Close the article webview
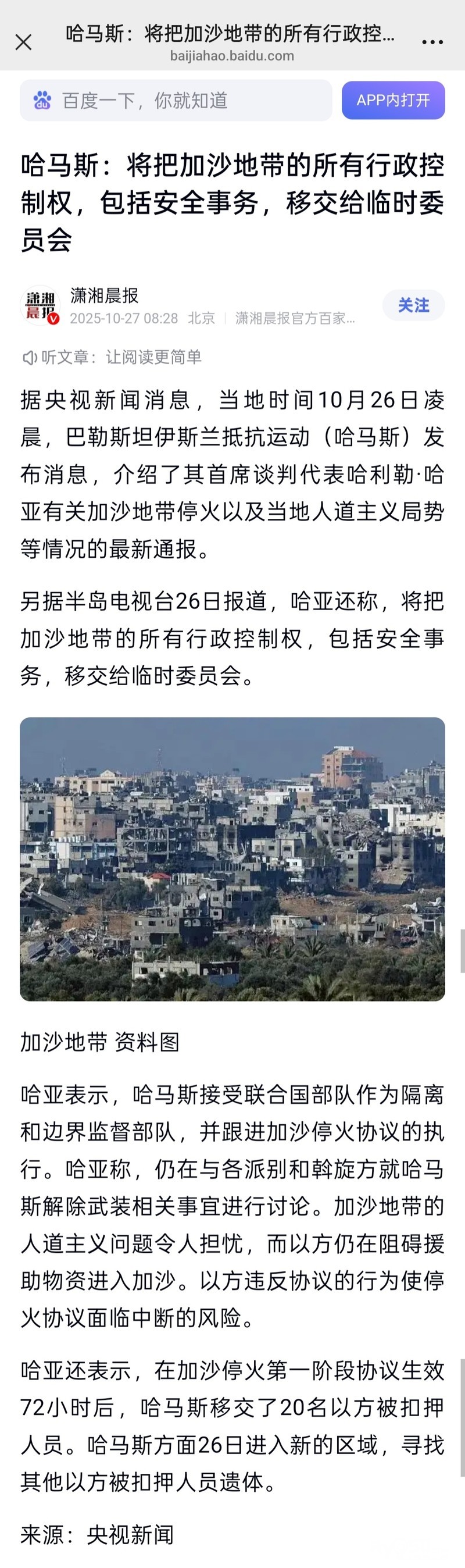 pyautogui.click(x=23, y=42)
